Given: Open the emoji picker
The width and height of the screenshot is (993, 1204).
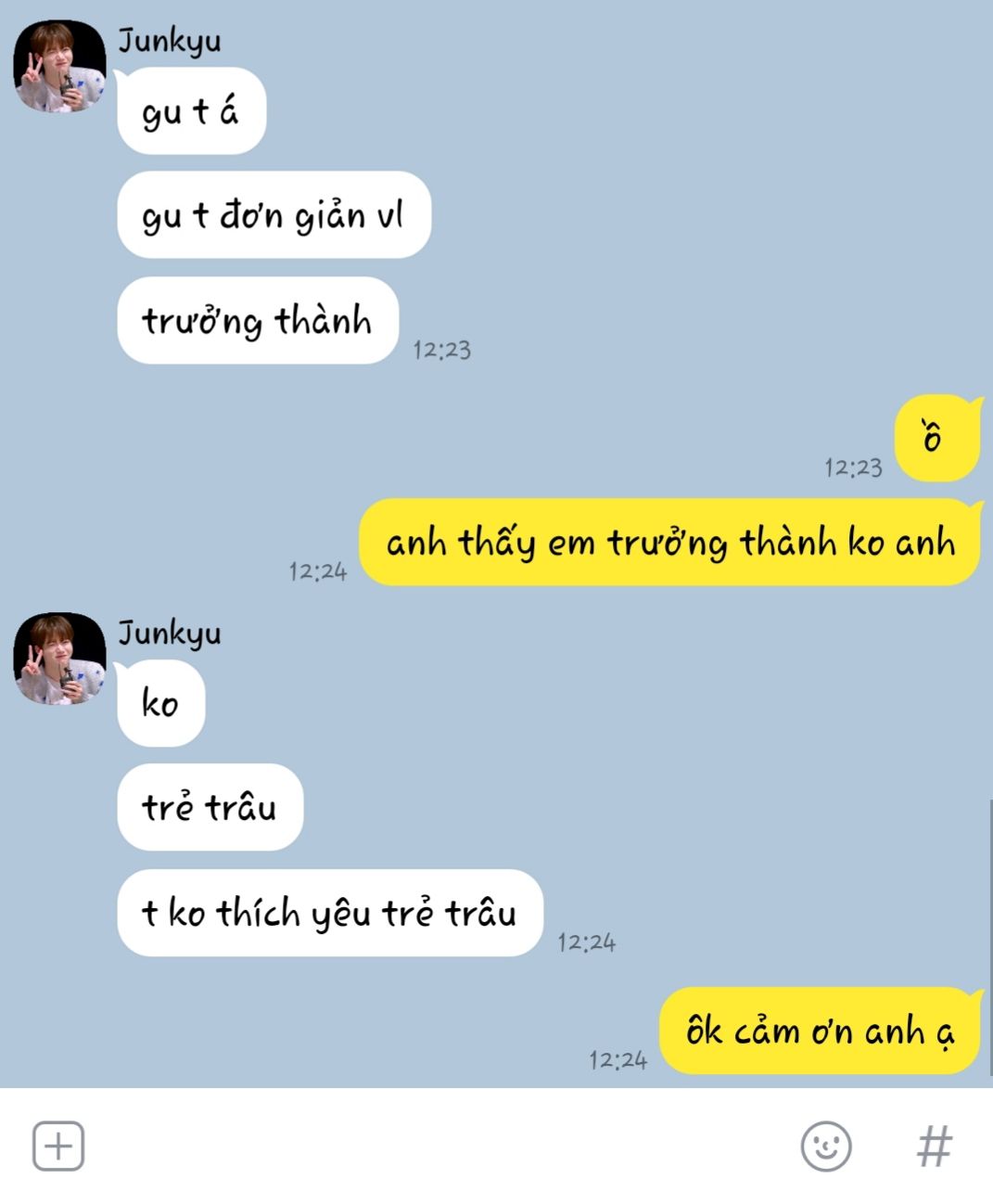Looking at the screenshot, I should (x=825, y=1146).
